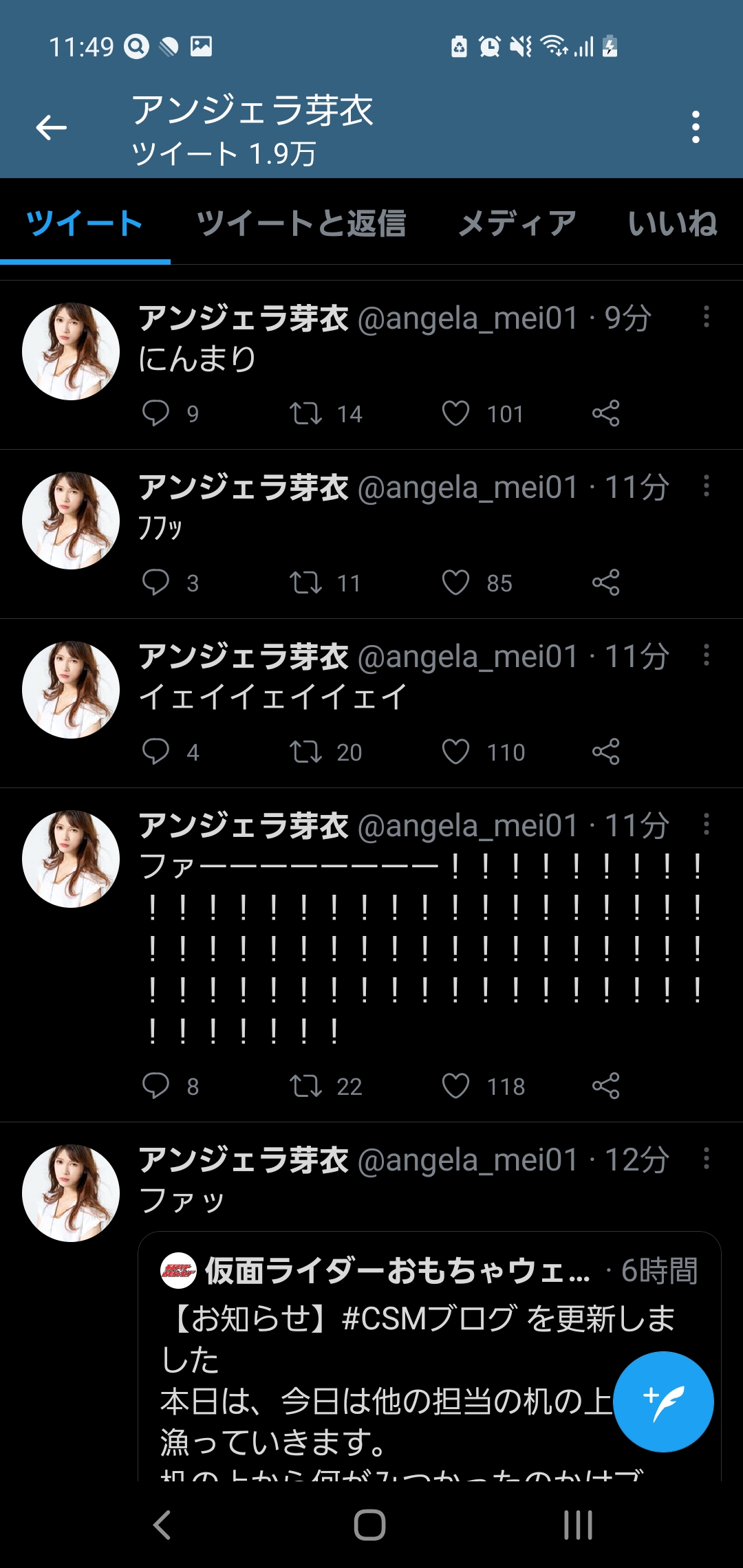This screenshot has height=1568, width=743.
Task: Open the recent apps view
Action: [578, 1525]
